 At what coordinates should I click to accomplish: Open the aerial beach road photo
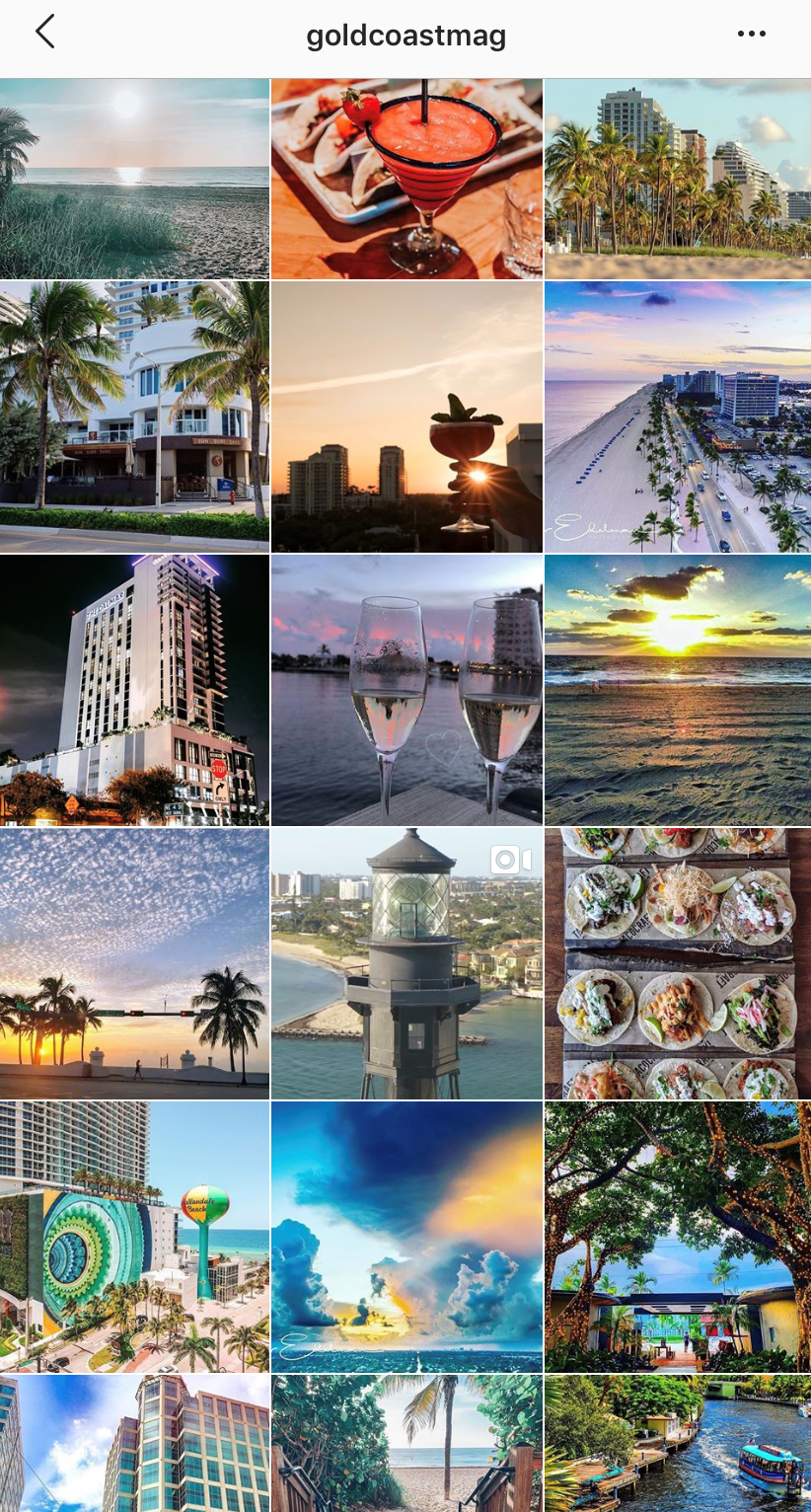tap(678, 416)
